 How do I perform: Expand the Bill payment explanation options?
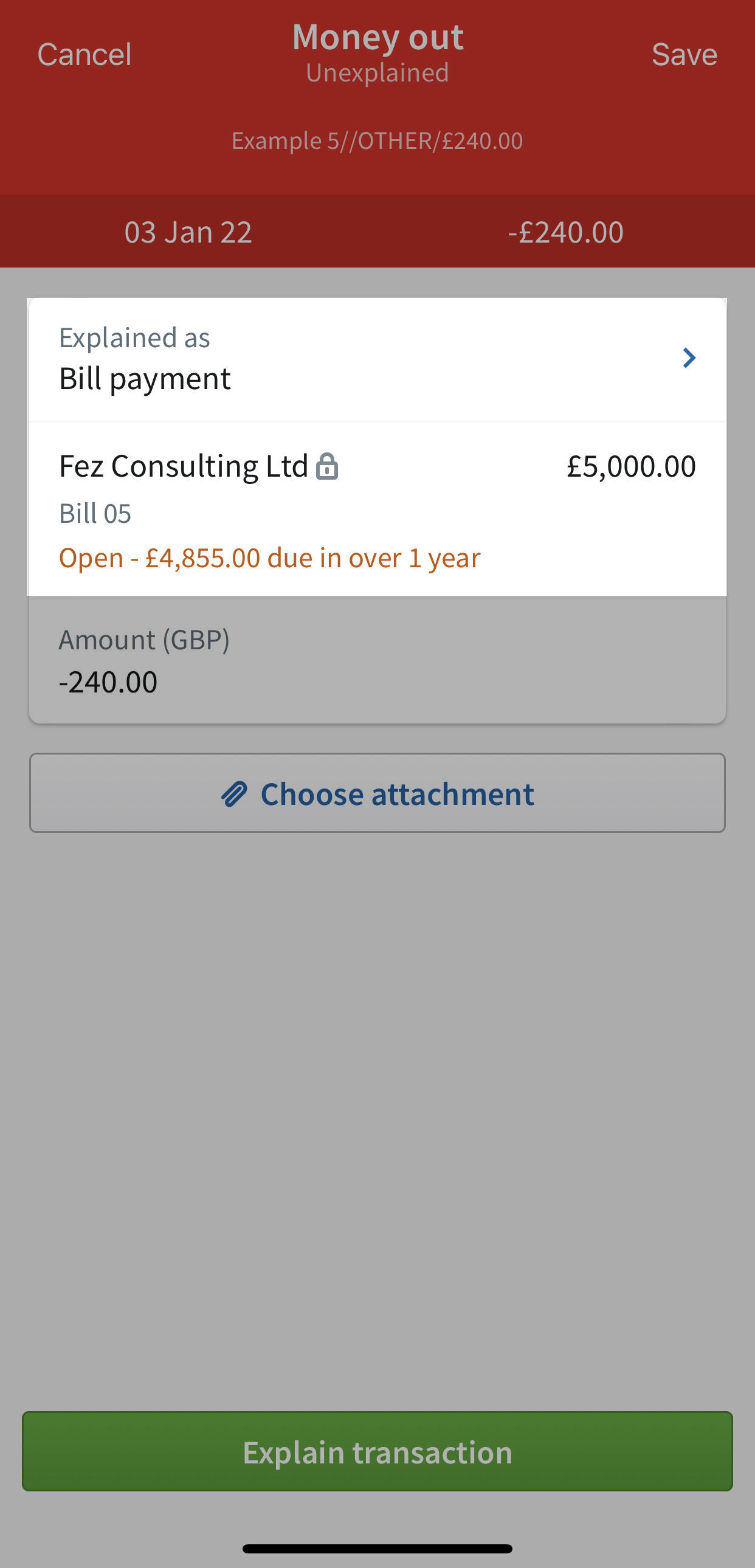coord(145,378)
